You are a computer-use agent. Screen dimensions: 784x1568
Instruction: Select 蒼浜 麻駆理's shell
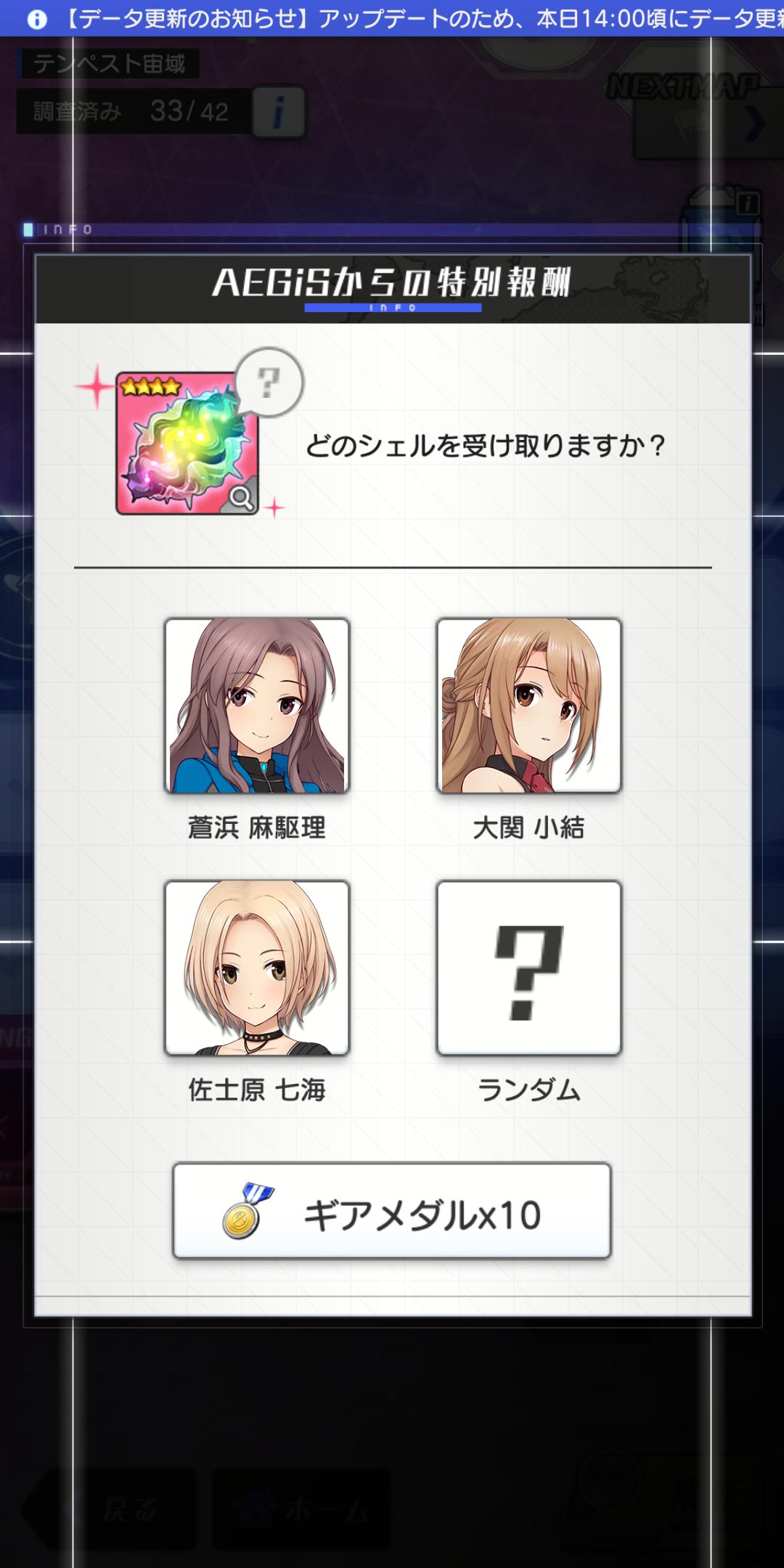point(257,706)
